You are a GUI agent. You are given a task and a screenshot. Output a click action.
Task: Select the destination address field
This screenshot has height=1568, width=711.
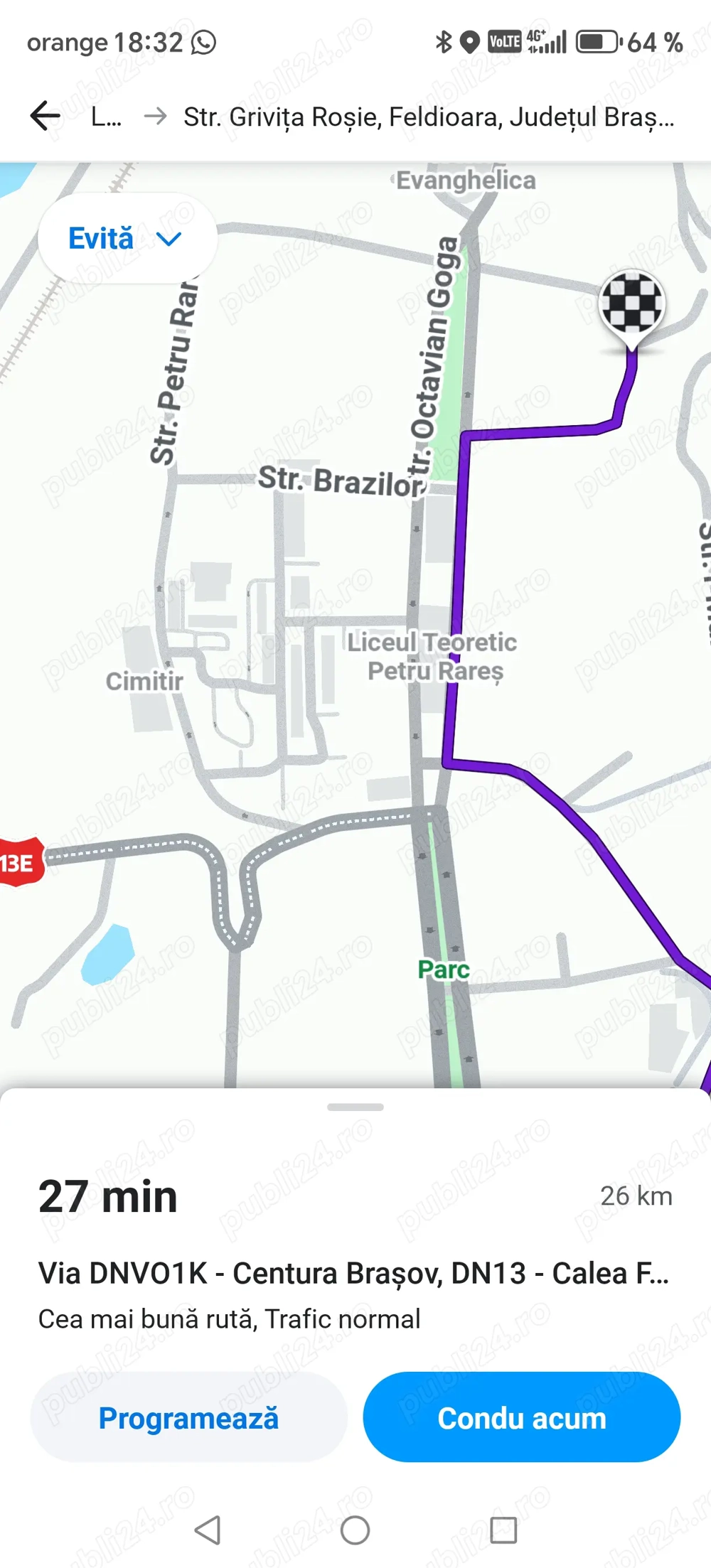pyautogui.click(x=427, y=117)
